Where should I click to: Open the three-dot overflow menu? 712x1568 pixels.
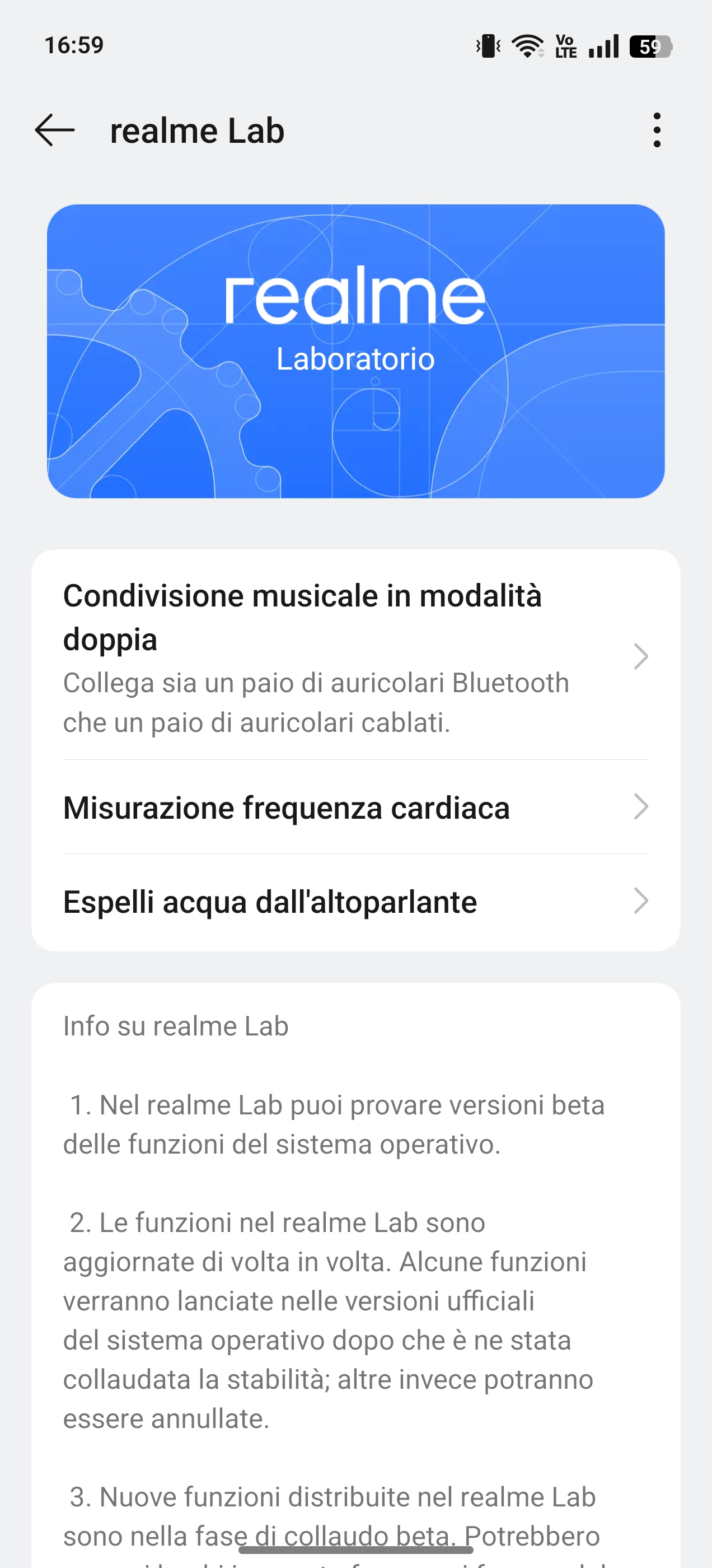click(x=656, y=130)
